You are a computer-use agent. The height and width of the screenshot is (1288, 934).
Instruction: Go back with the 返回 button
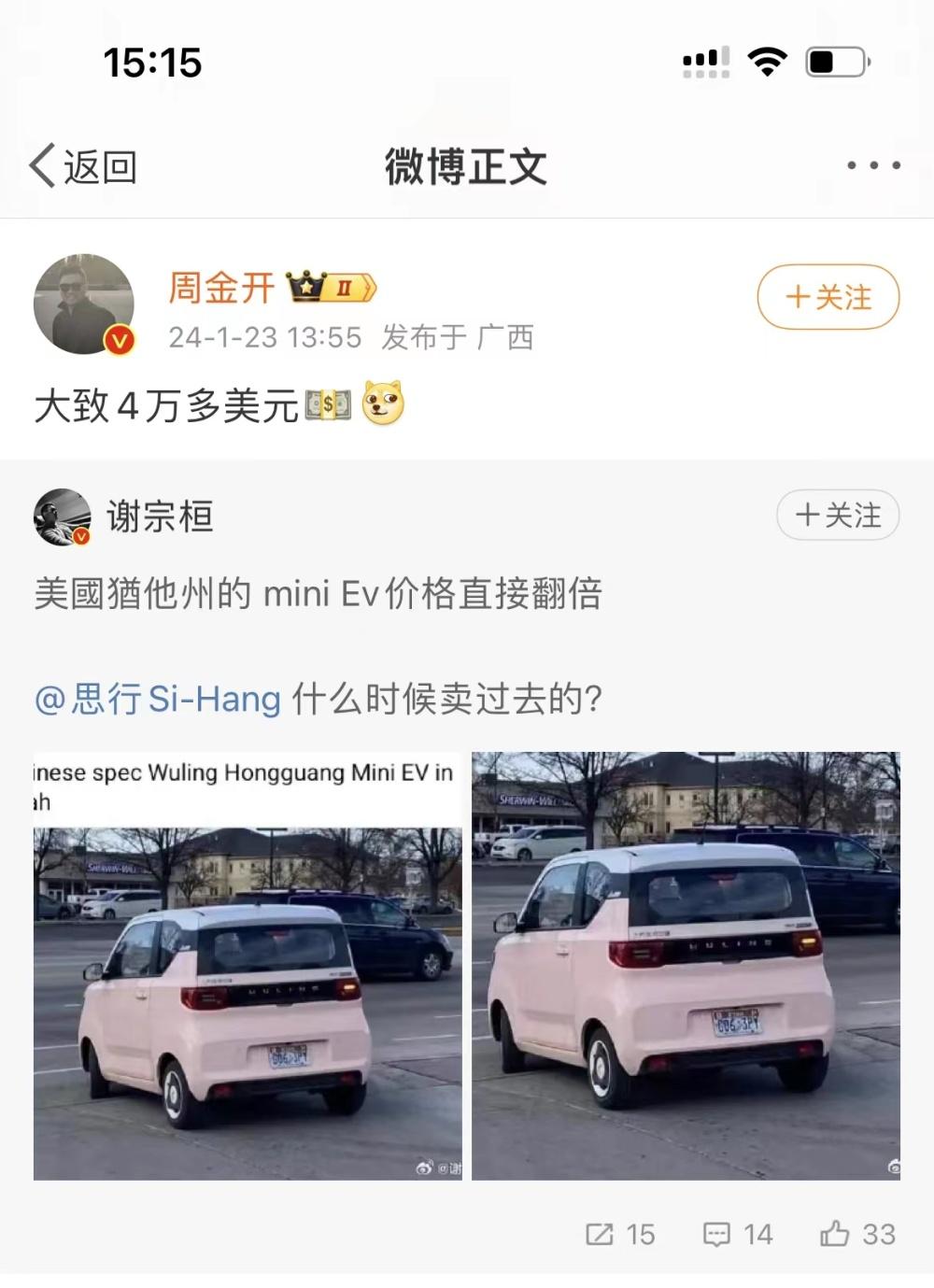pyautogui.click(x=83, y=167)
